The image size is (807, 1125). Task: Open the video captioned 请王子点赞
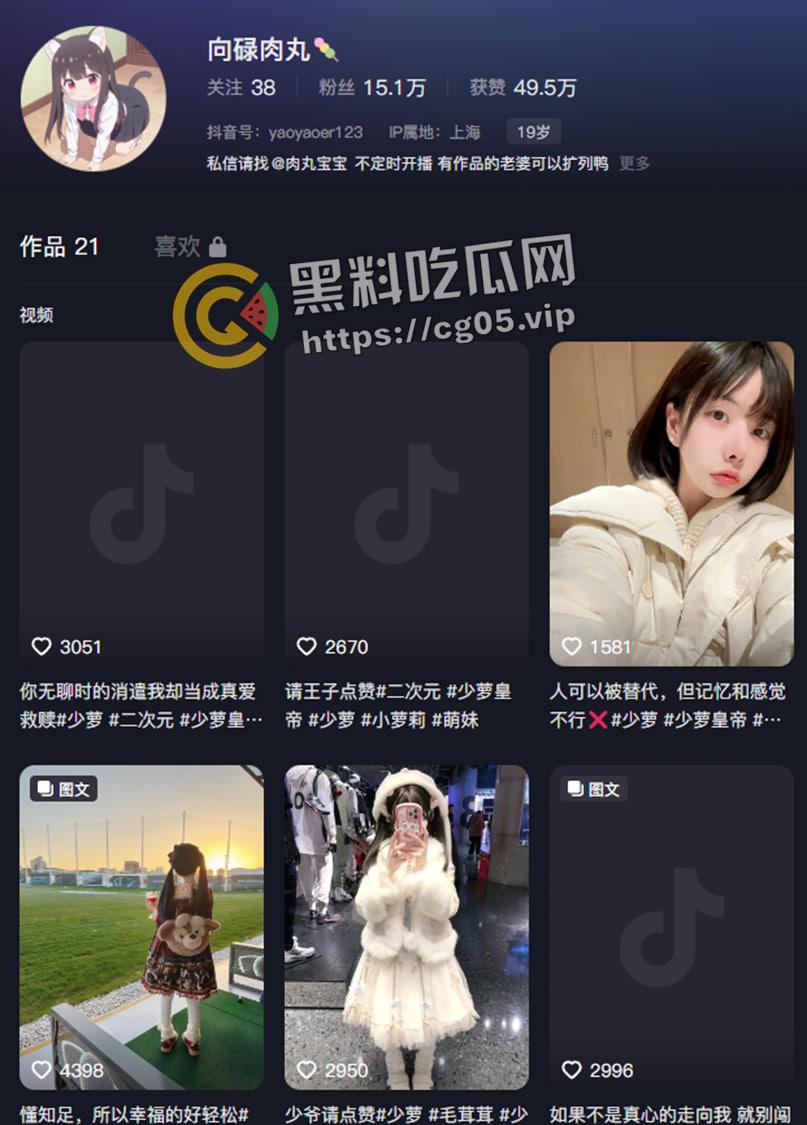tap(406, 504)
